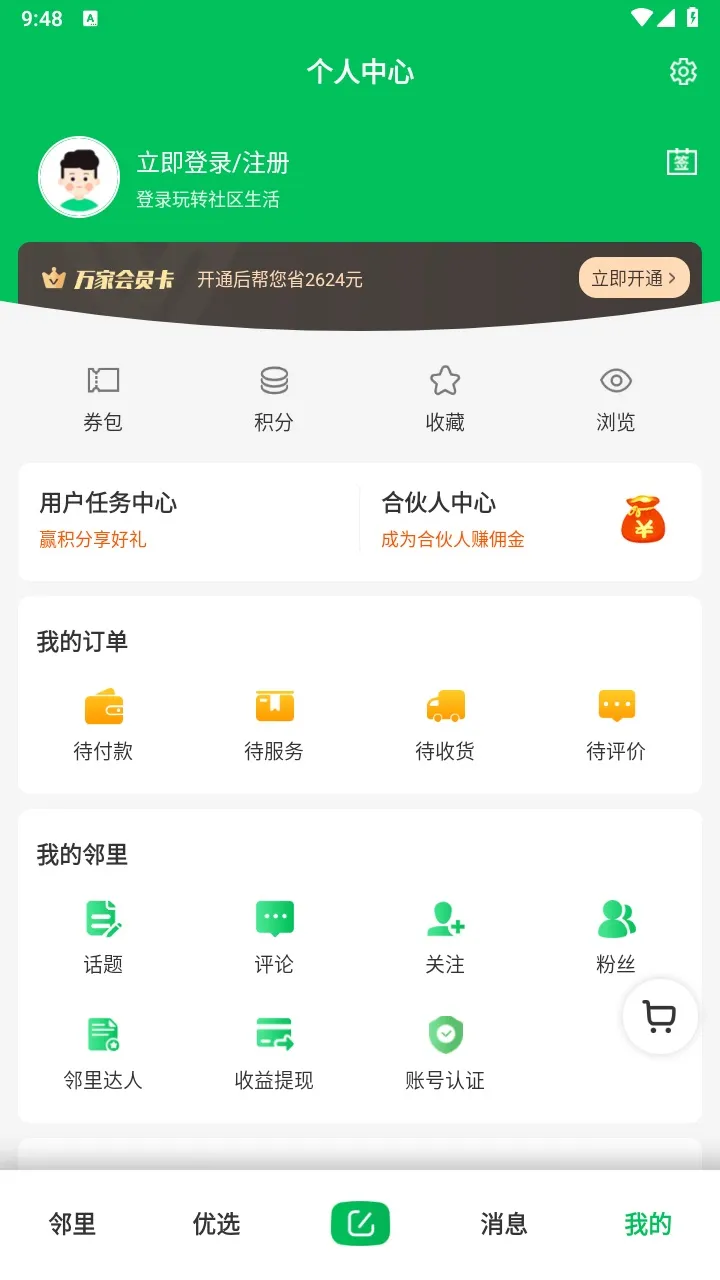Open 券包 coupon wallet
This screenshot has width=720, height=1280.
point(103,398)
